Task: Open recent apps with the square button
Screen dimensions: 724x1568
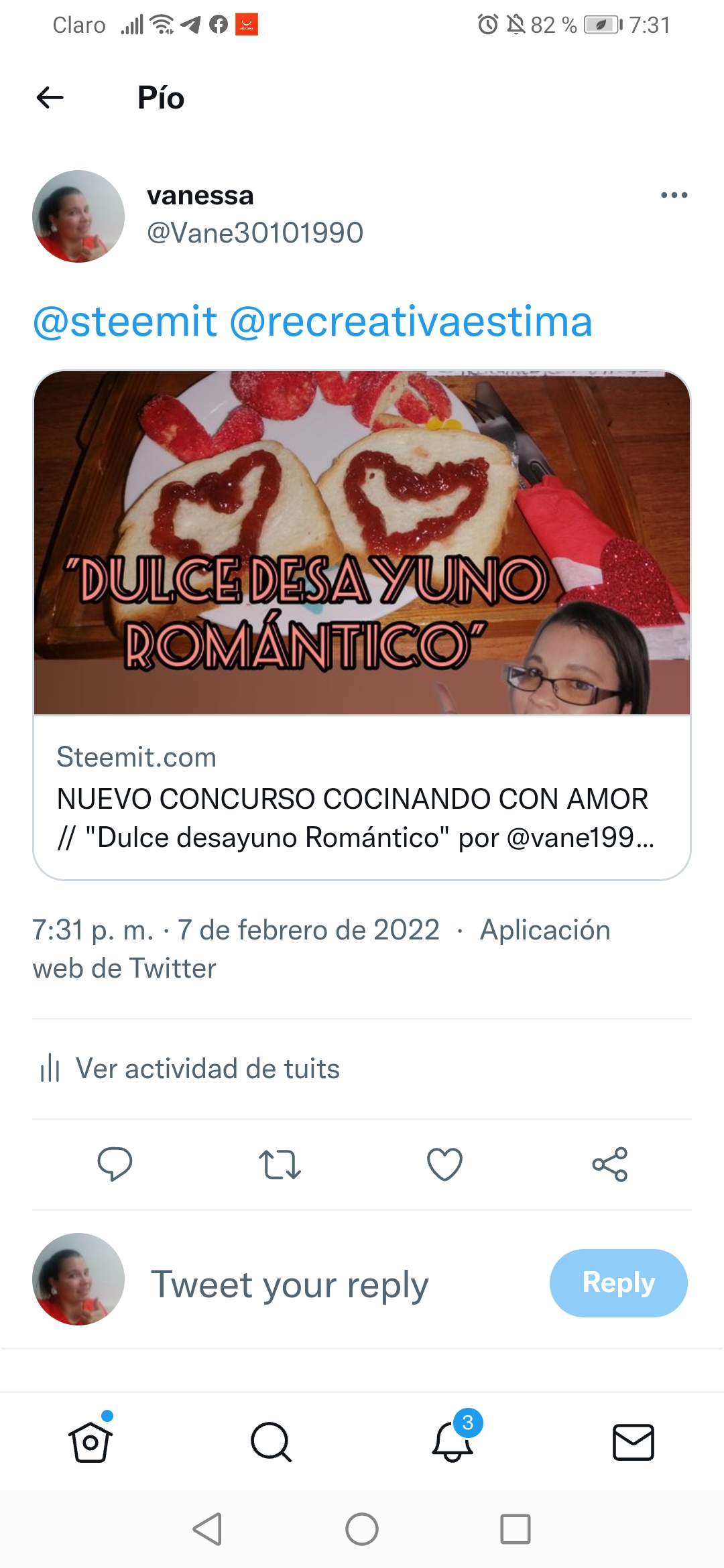Action: coord(516,1529)
